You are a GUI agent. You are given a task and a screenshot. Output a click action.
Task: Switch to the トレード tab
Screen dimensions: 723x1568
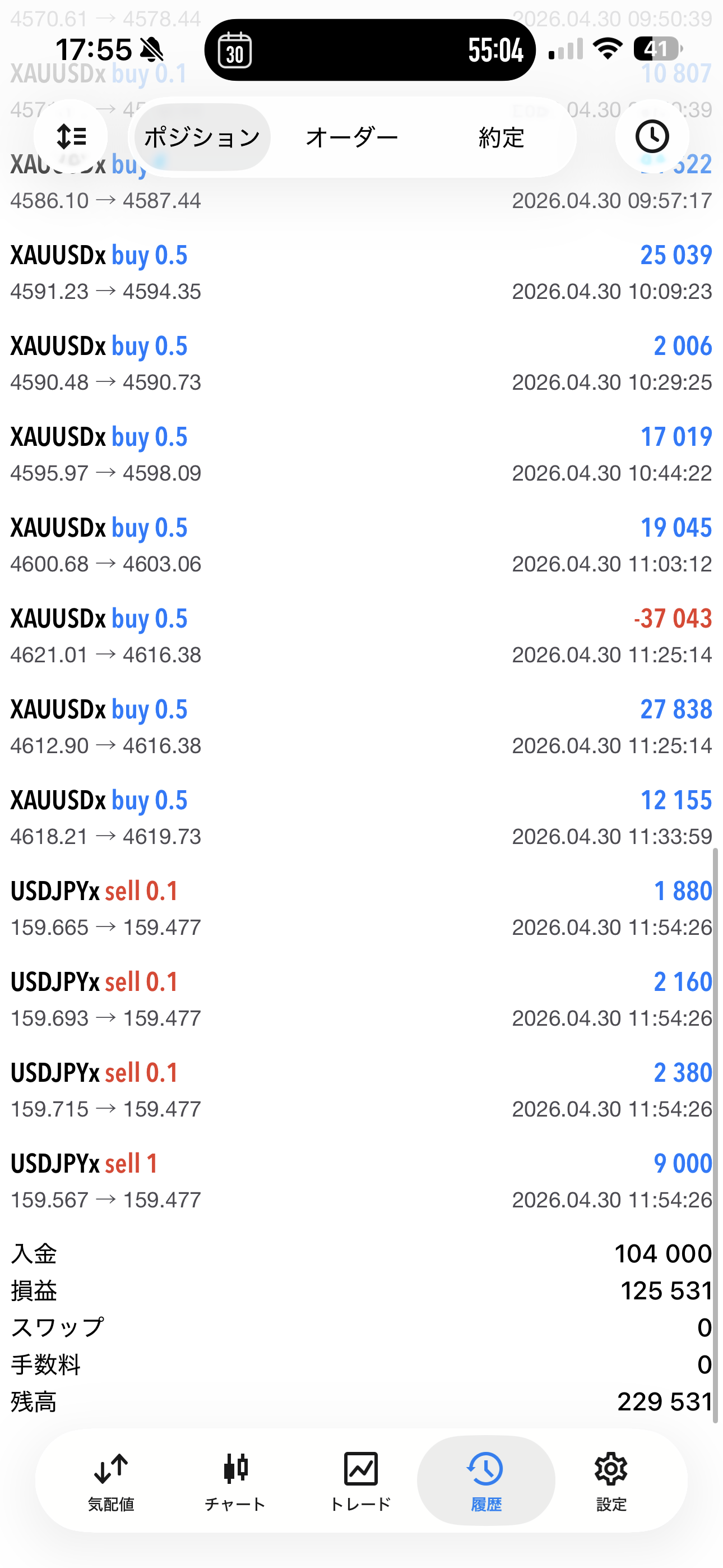[x=360, y=1481]
